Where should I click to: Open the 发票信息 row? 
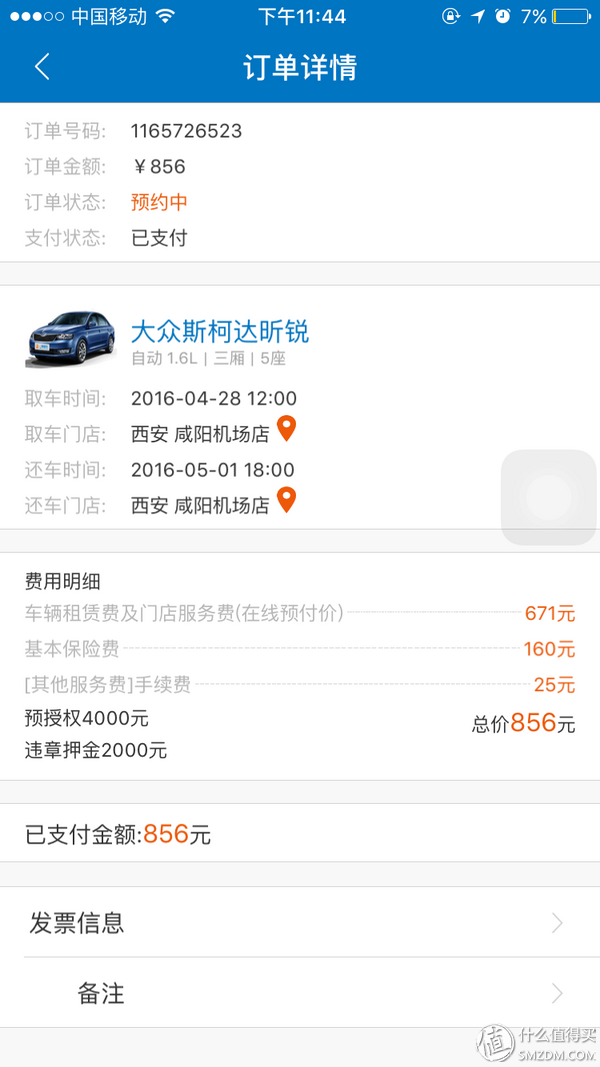300,922
